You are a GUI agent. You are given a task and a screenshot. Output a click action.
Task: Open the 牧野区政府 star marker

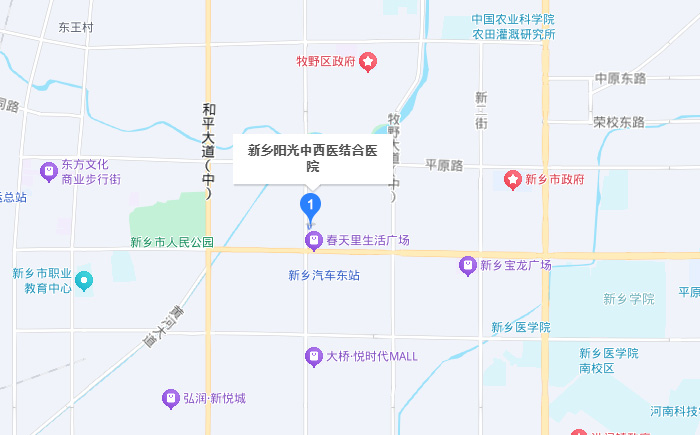pyautogui.click(x=369, y=63)
